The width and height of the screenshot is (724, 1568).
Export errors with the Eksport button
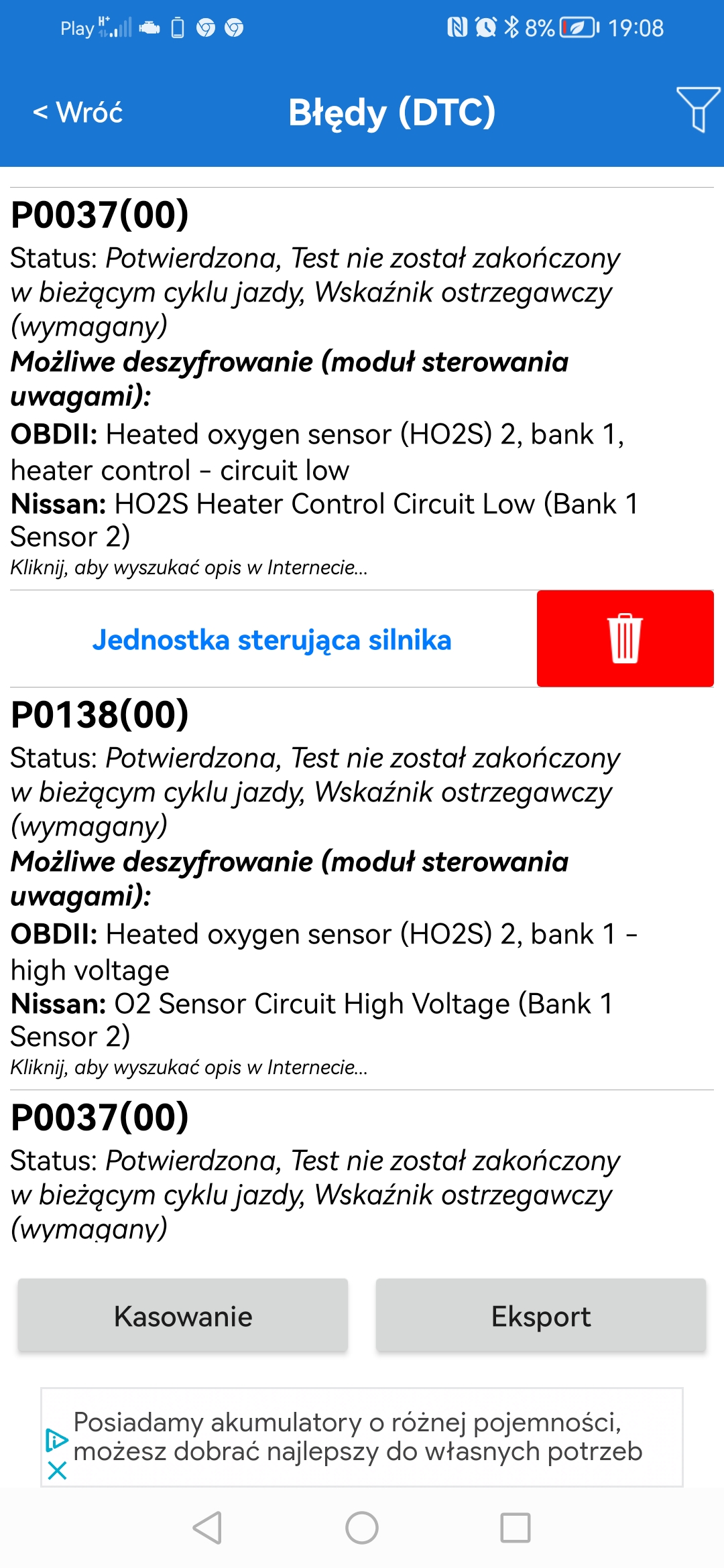tap(541, 1316)
